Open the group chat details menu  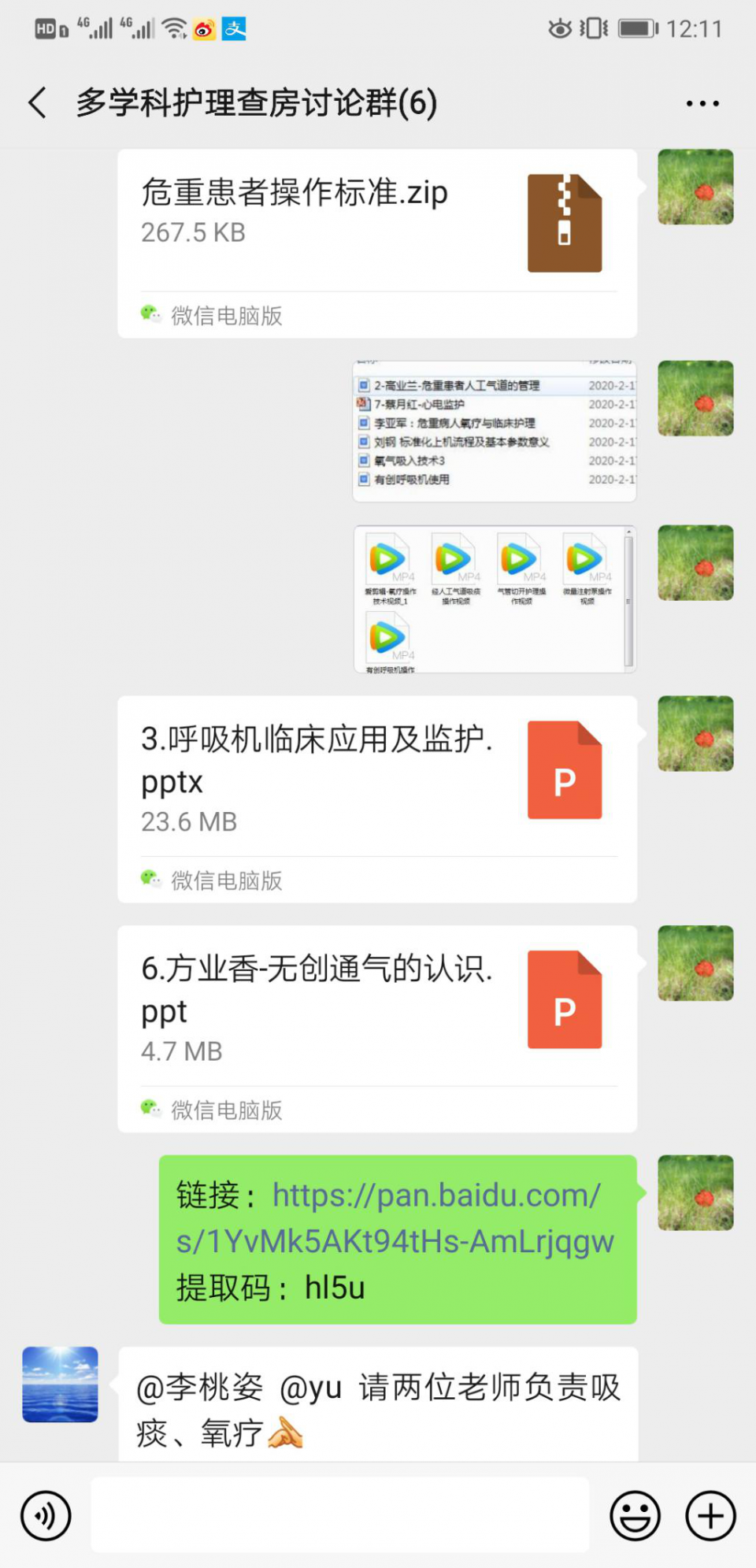702,103
